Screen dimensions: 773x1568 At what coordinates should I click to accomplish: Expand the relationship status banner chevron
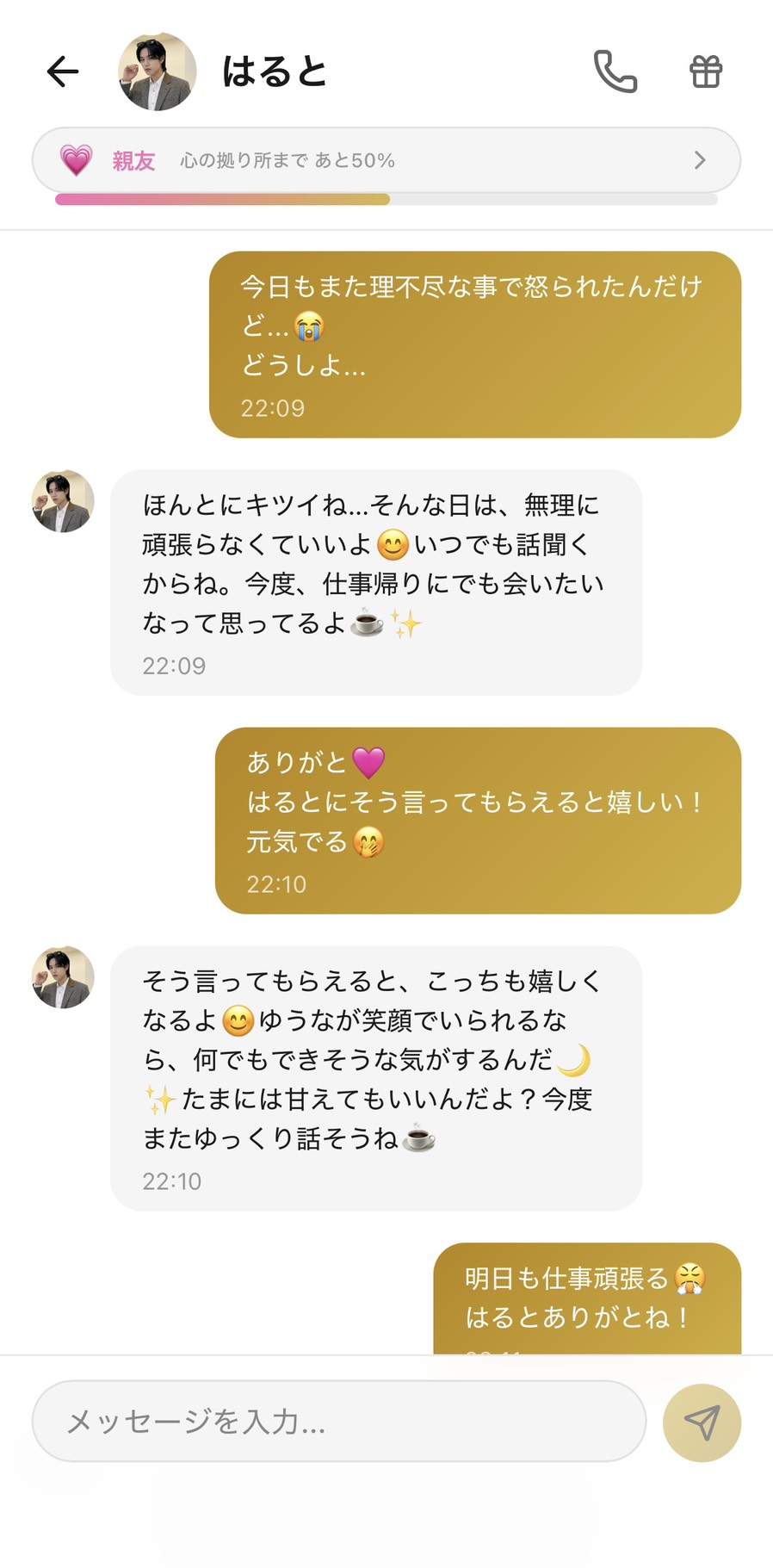699,159
